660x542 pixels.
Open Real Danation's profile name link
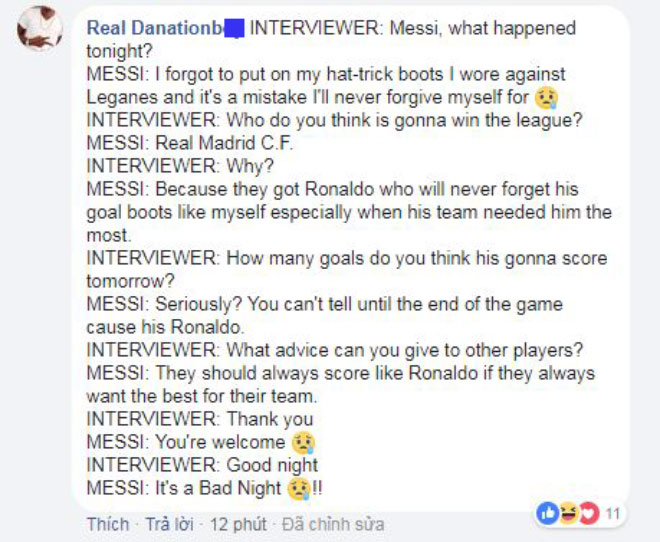[x=155, y=28]
